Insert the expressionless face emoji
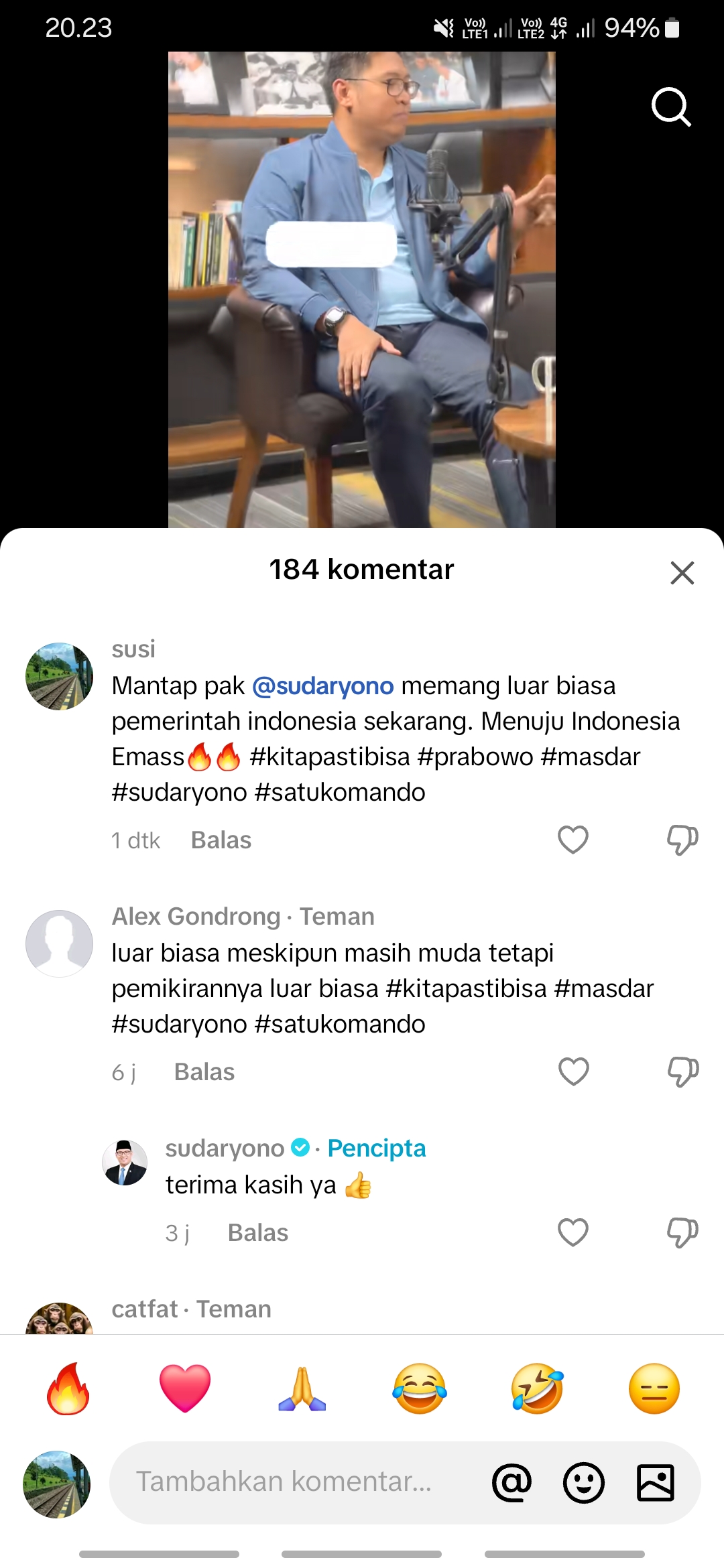 click(x=654, y=1388)
